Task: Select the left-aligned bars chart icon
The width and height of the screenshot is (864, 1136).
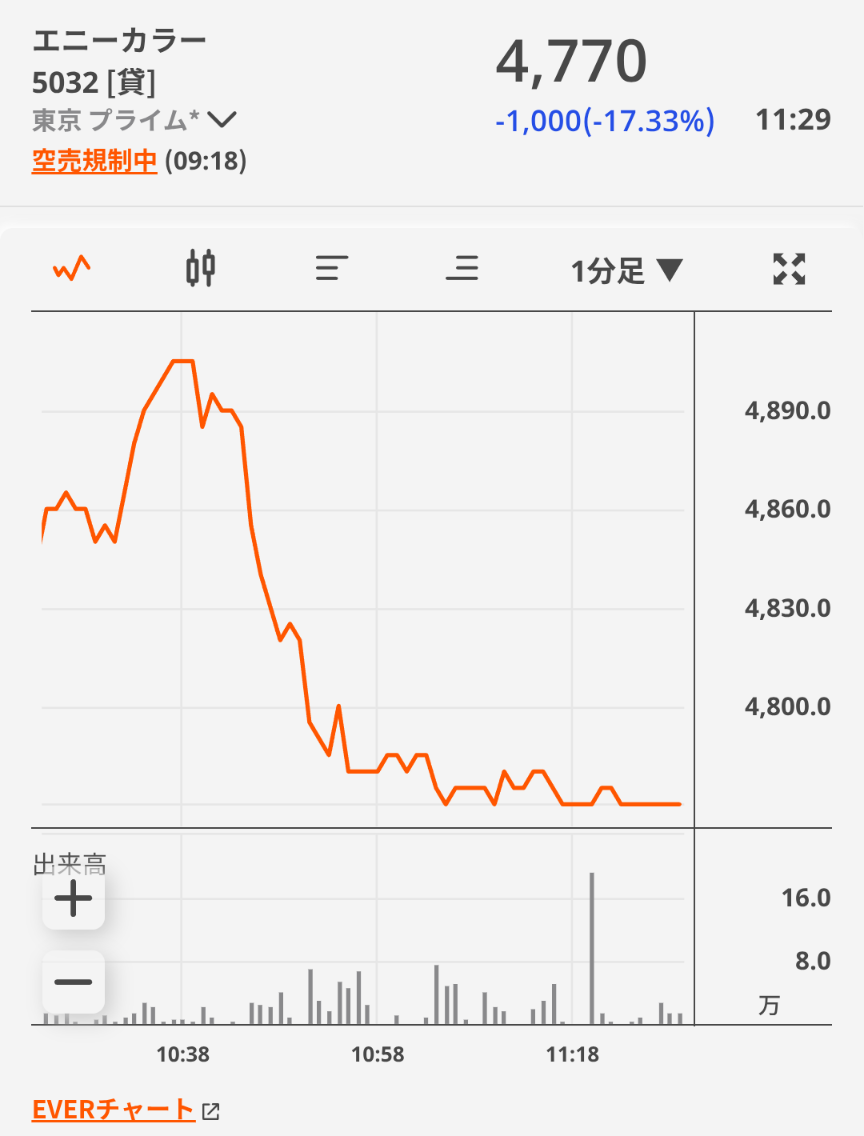Action: 331,268
